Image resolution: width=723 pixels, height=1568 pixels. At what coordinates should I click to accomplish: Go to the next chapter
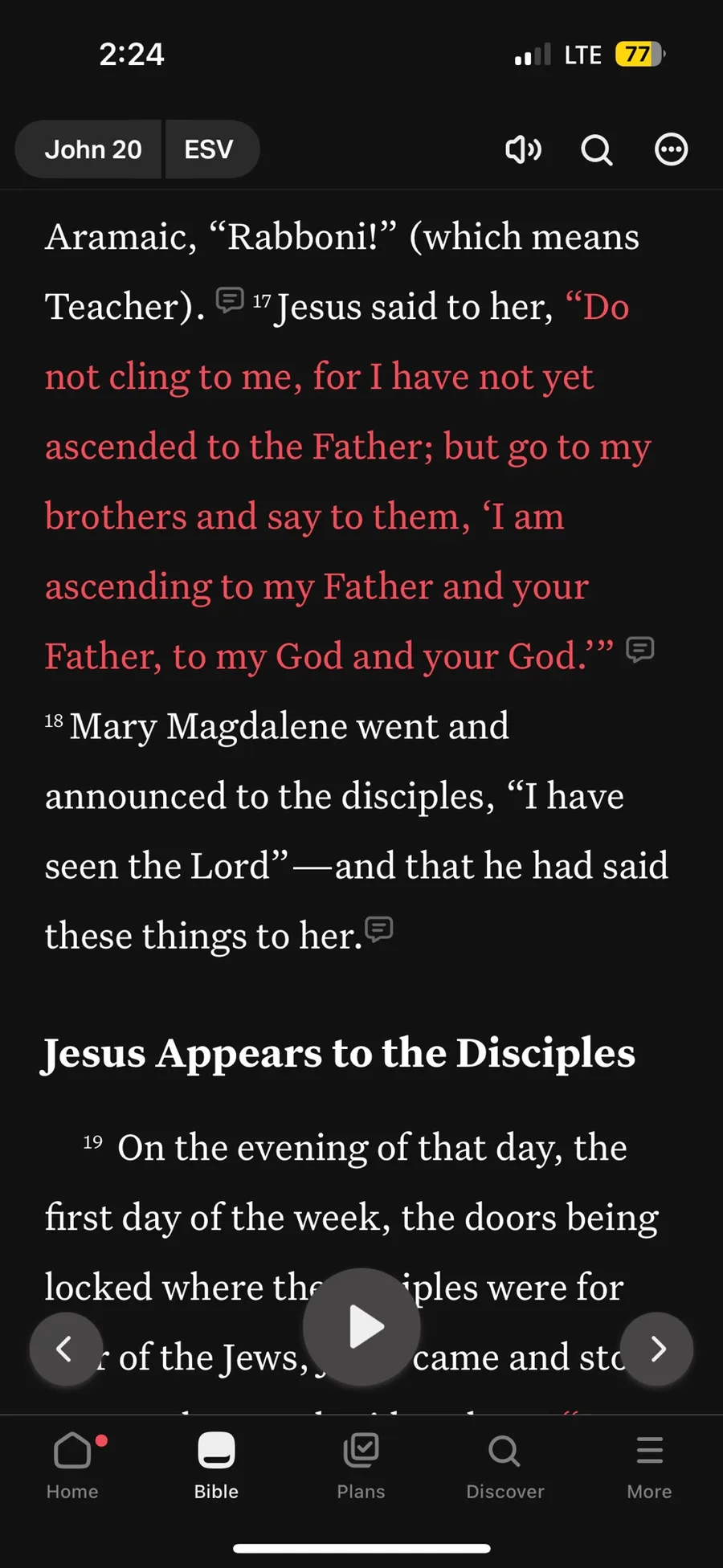(x=657, y=1349)
